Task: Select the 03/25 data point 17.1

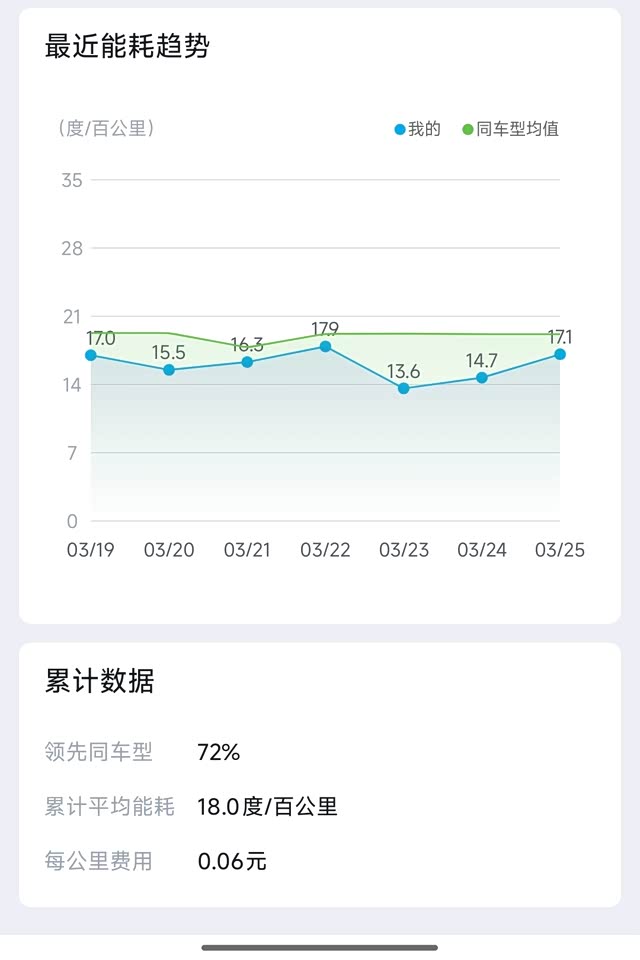Action: tap(560, 354)
